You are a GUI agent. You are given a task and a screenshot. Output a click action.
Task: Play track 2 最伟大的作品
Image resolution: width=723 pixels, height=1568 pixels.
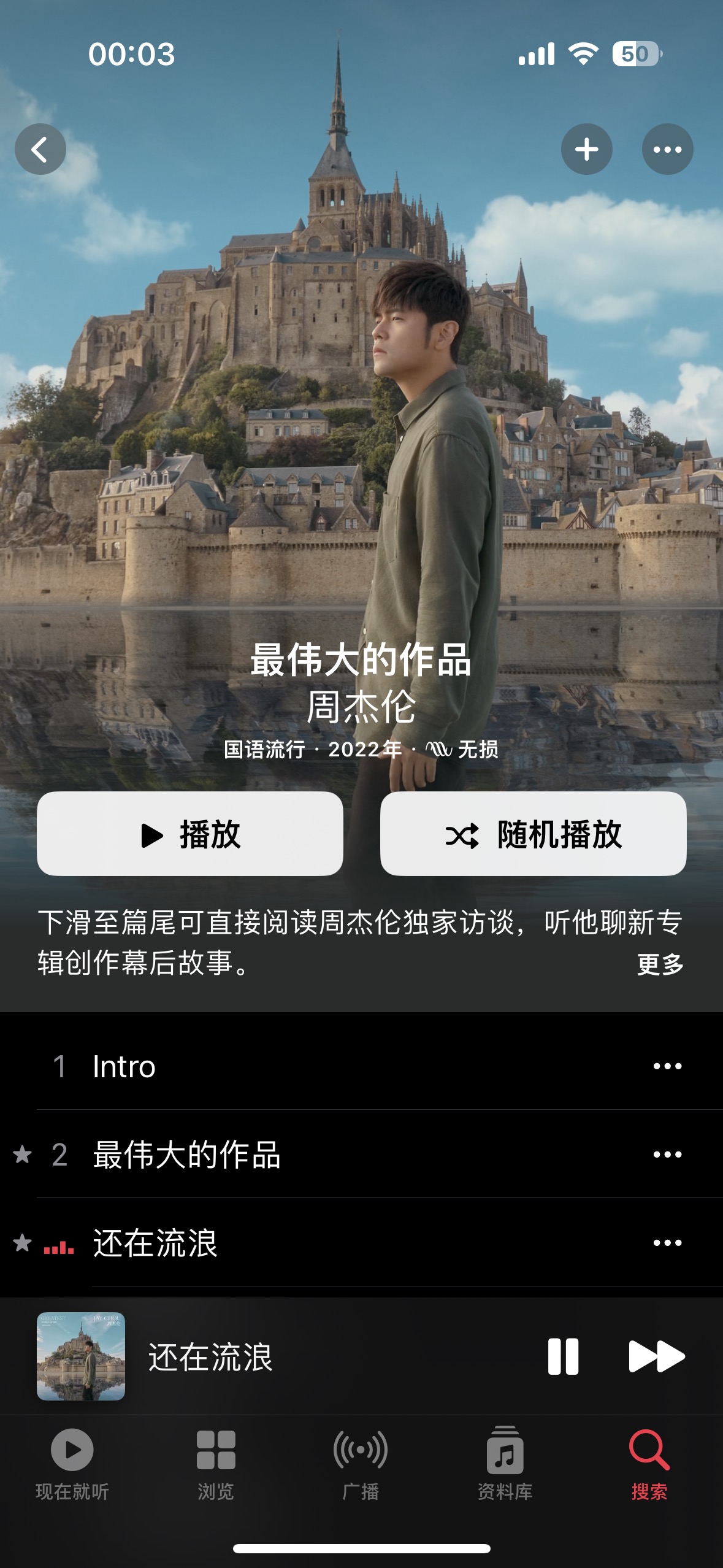tap(361, 1155)
